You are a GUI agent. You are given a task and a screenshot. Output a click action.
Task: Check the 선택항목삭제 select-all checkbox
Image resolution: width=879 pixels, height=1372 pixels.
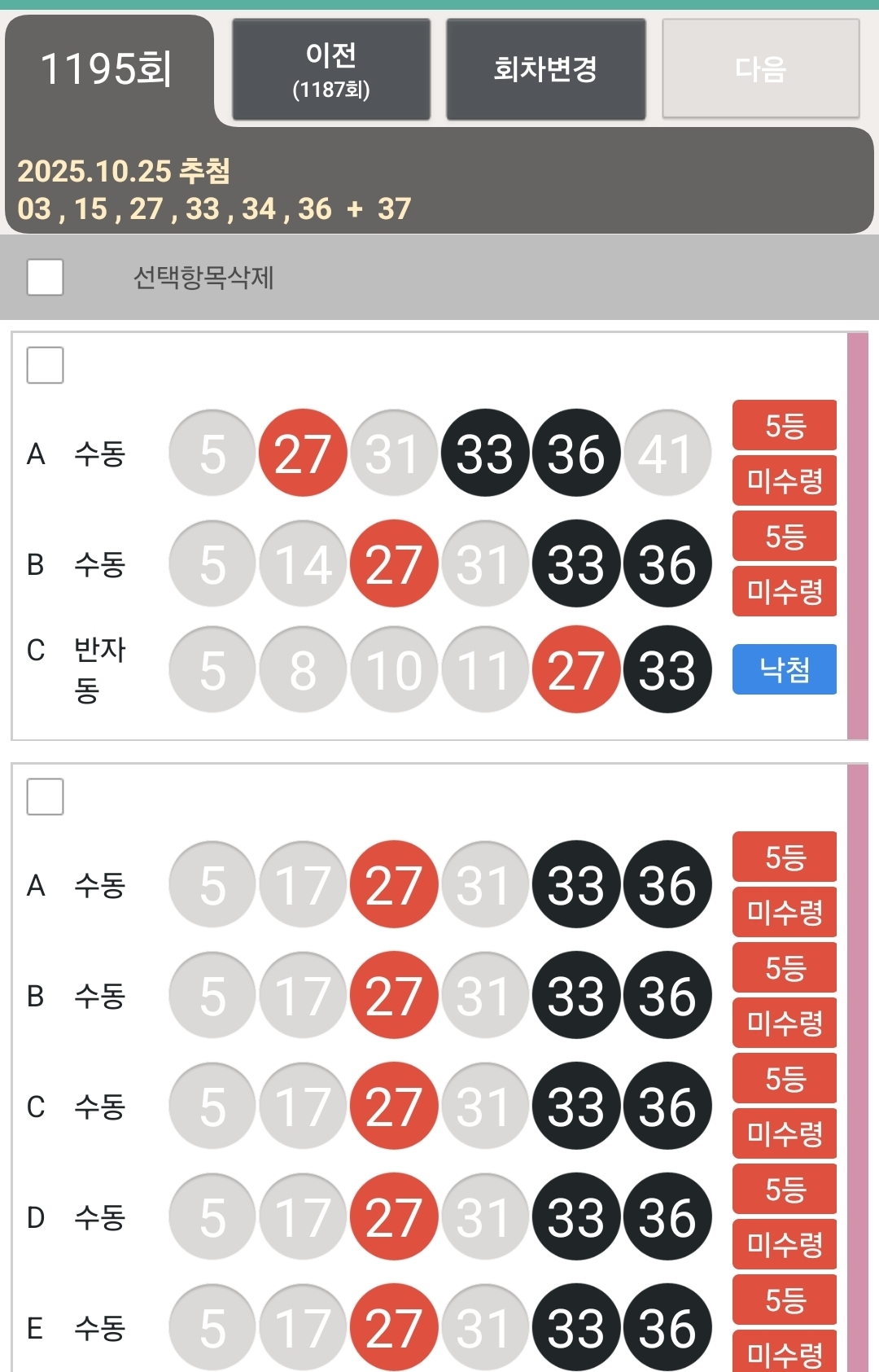point(46,278)
